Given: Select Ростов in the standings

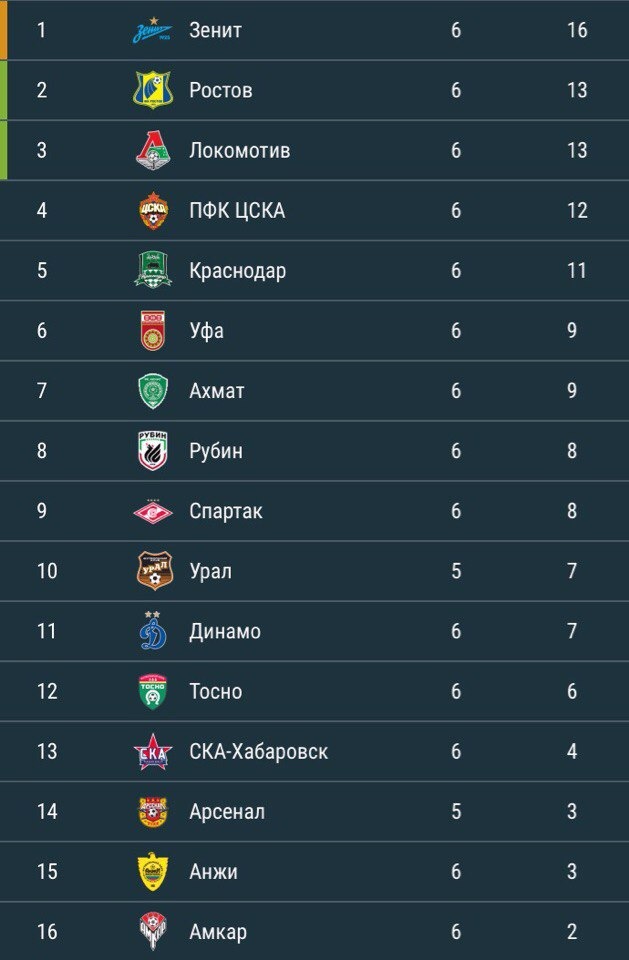Looking at the screenshot, I should click(220, 90).
